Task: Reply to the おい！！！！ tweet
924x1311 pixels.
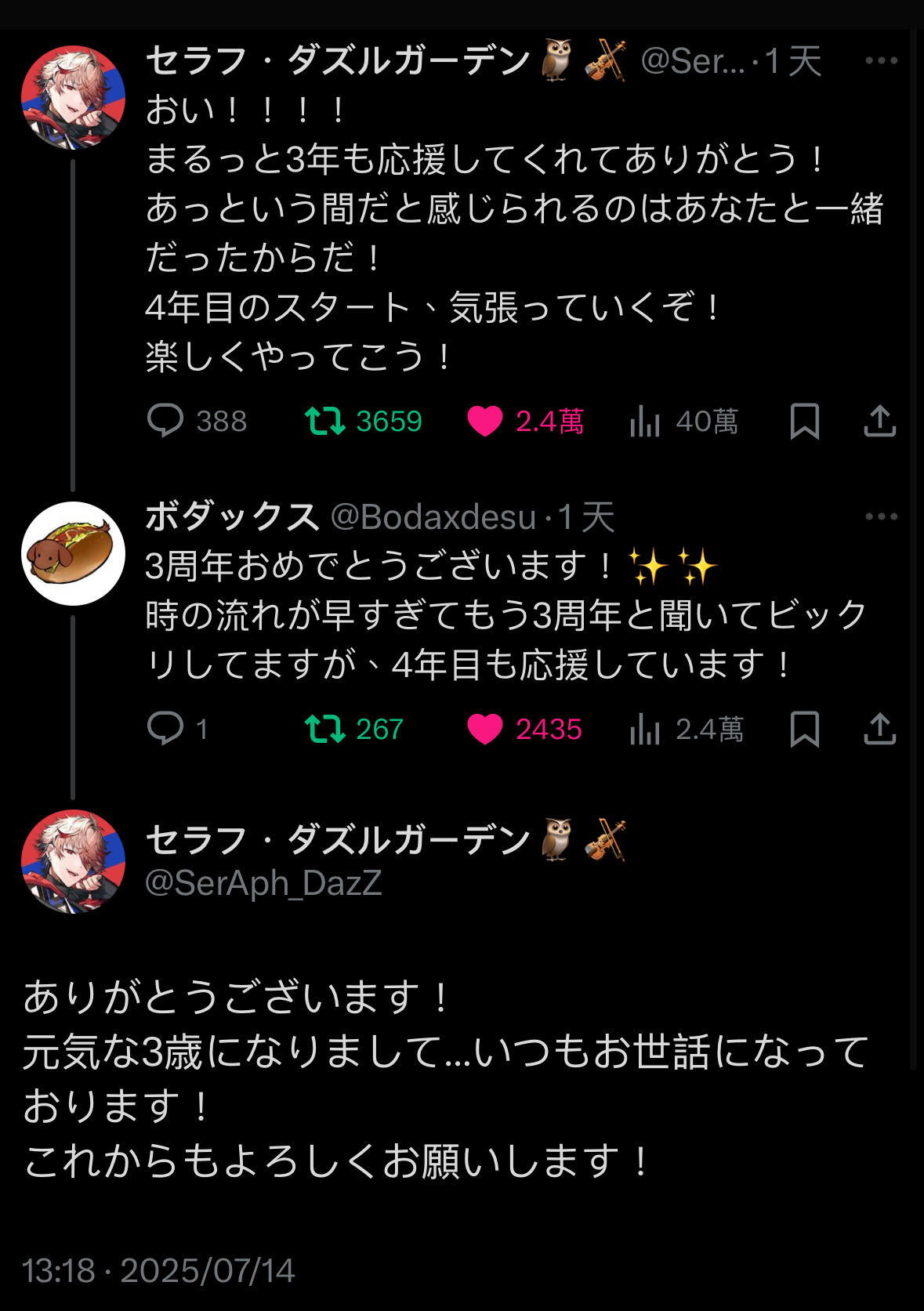Action: click(165, 421)
